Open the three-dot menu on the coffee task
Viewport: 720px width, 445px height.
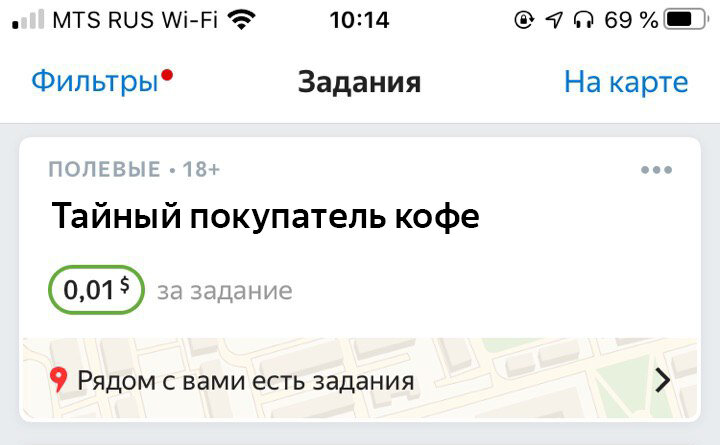tap(656, 170)
